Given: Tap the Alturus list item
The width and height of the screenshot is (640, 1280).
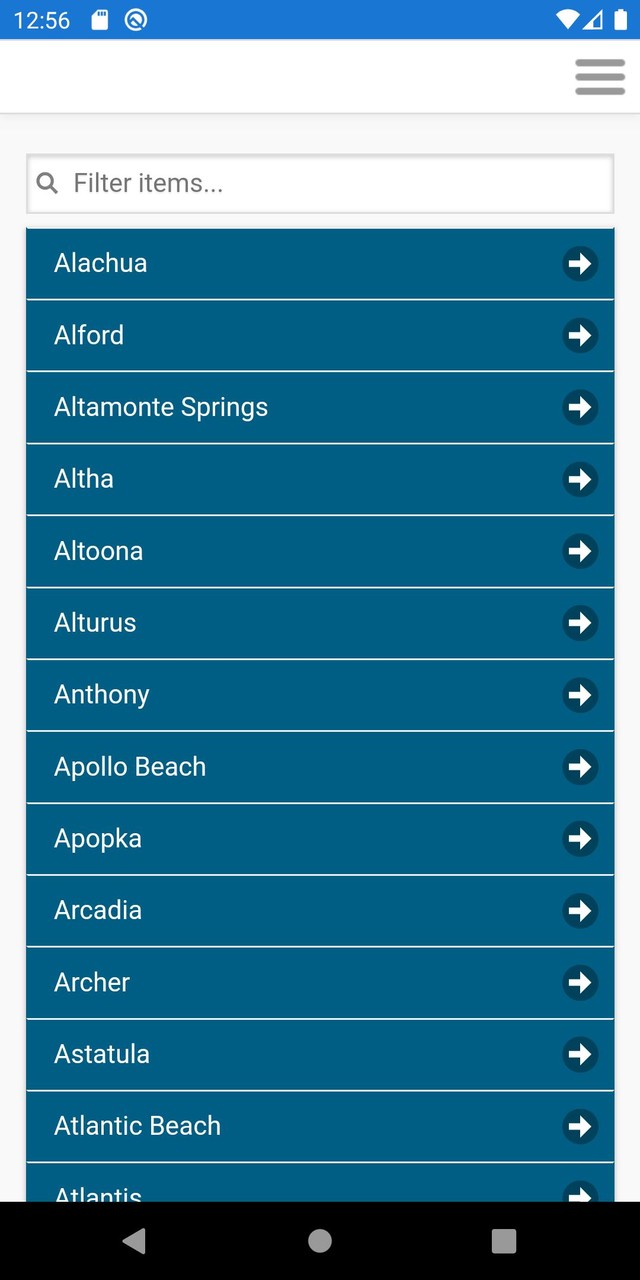Looking at the screenshot, I should [x=320, y=623].
